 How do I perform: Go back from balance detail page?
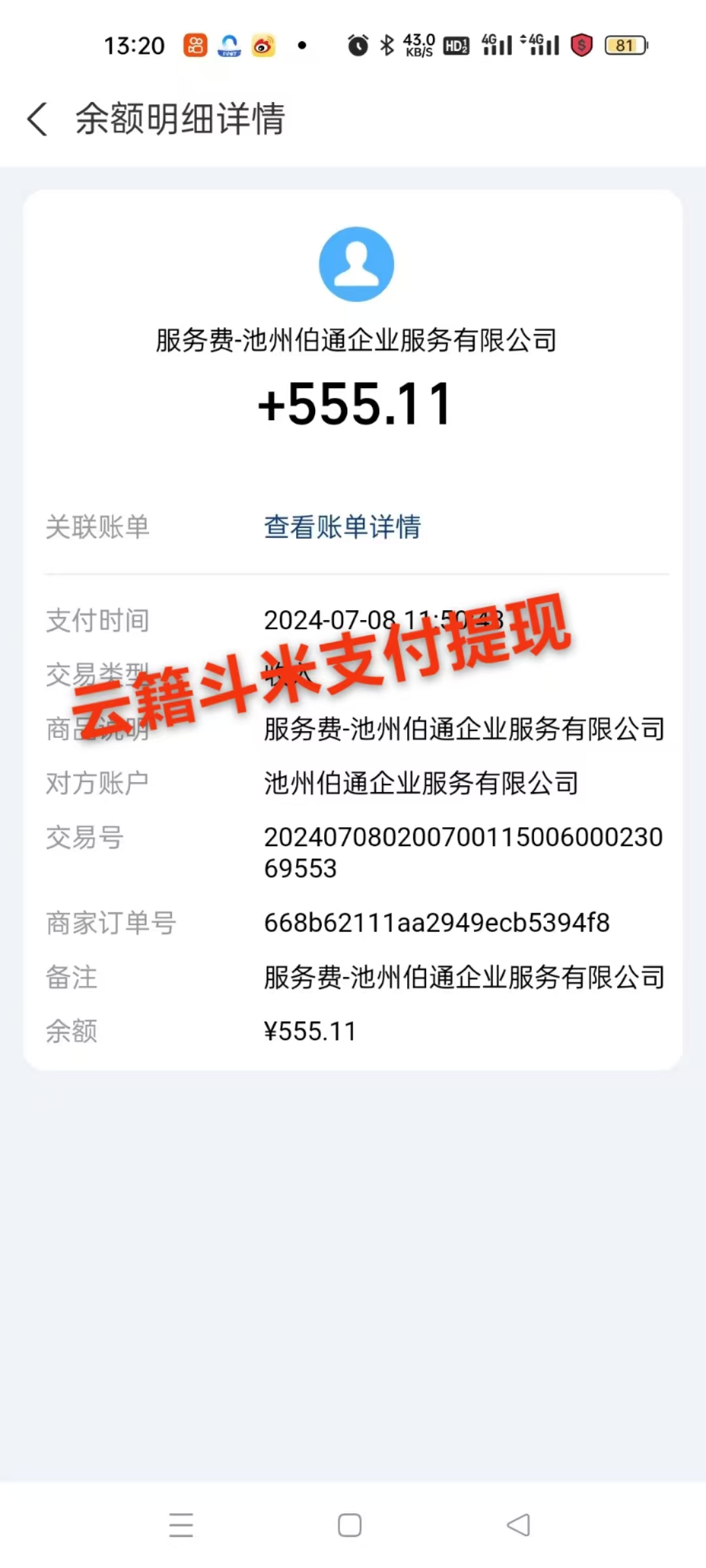(38, 120)
